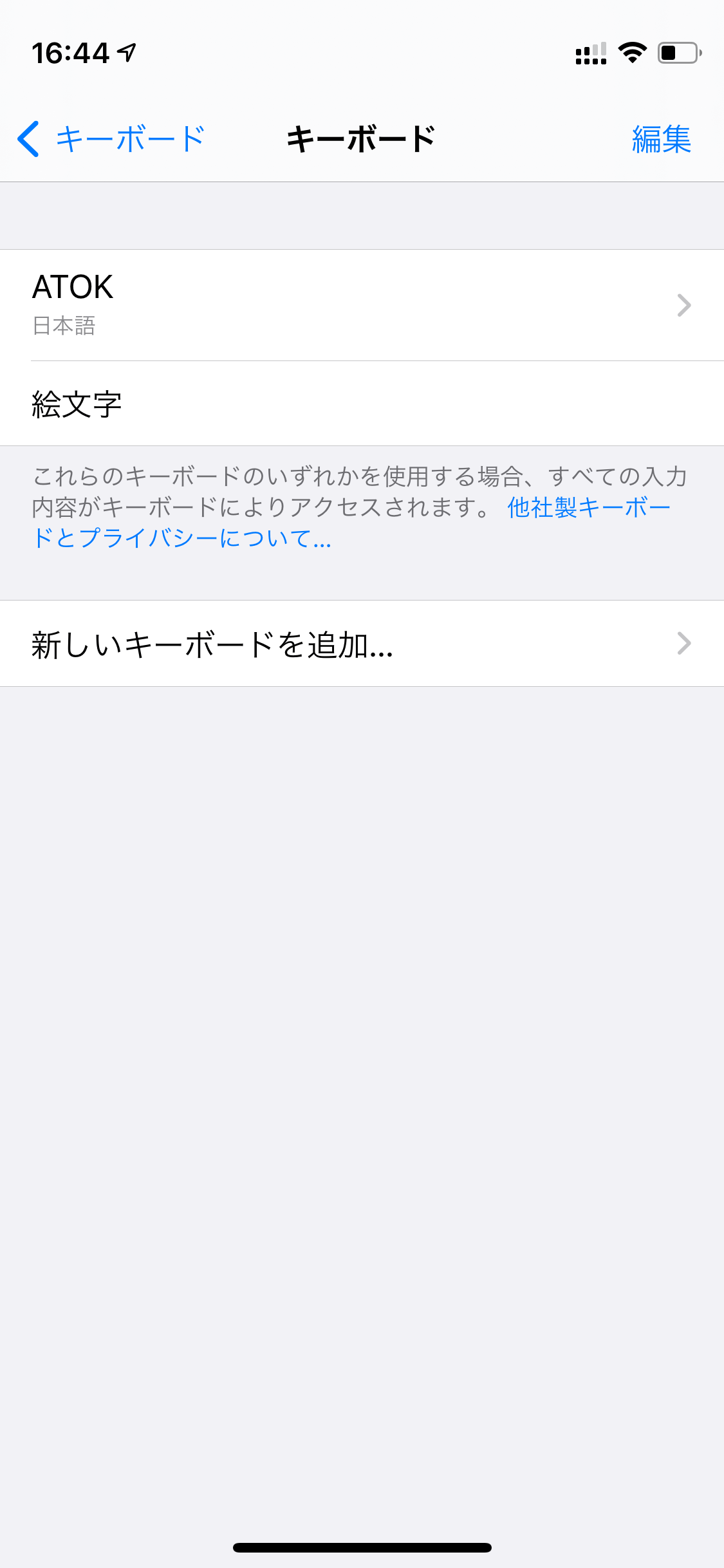
Task: Open the ATOK 日本語 keyboard settings
Action: [362, 305]
